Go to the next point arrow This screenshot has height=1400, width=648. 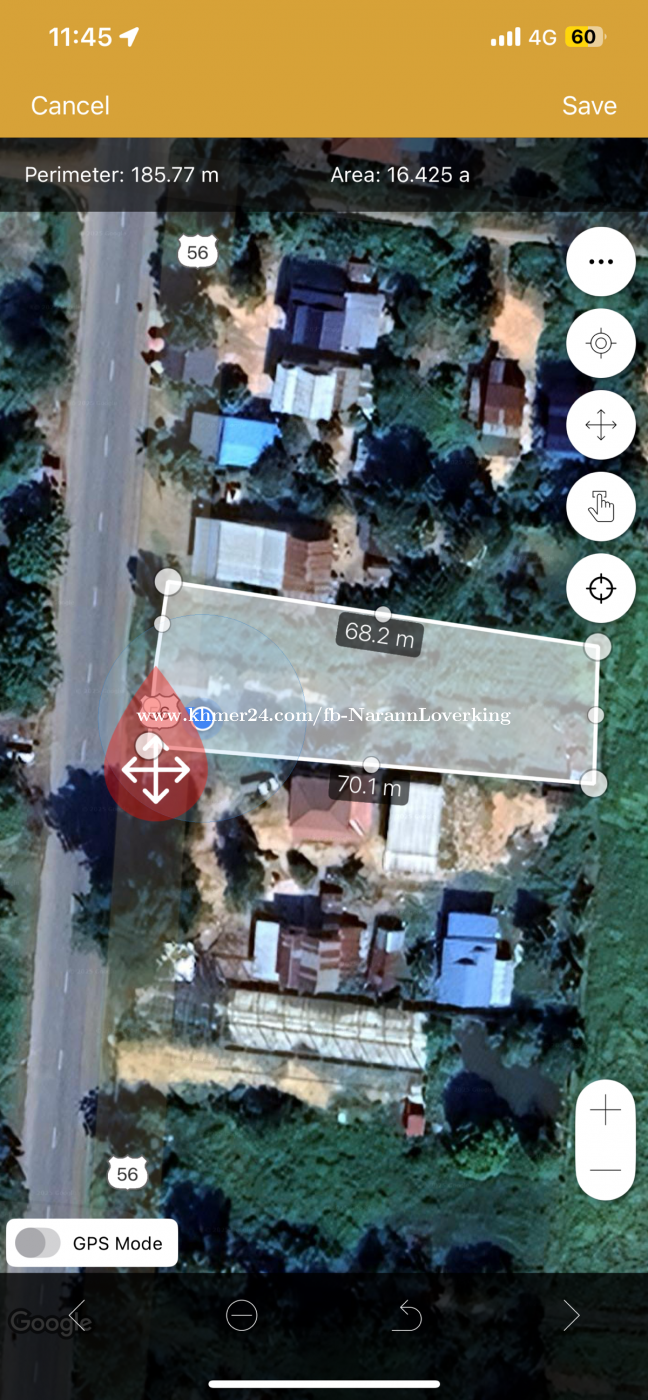(x=571, y=1316)
